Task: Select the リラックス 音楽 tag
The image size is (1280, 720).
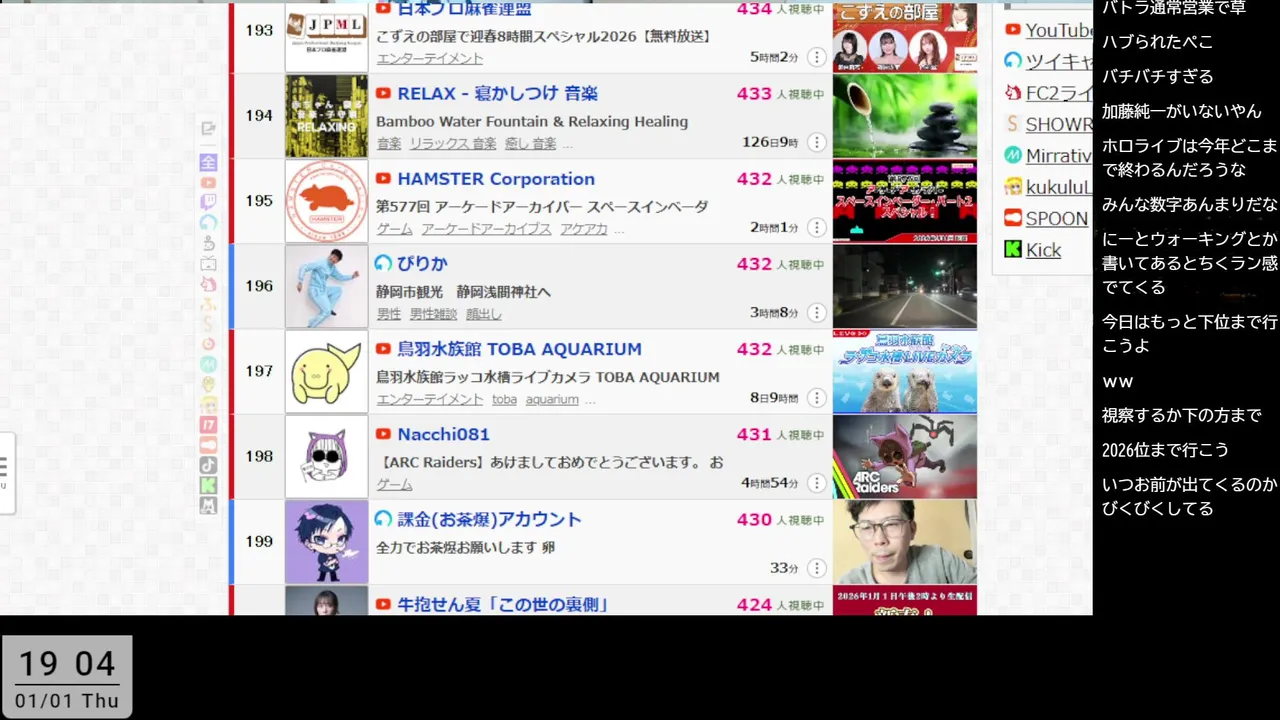Action: [x=452, y=144]
